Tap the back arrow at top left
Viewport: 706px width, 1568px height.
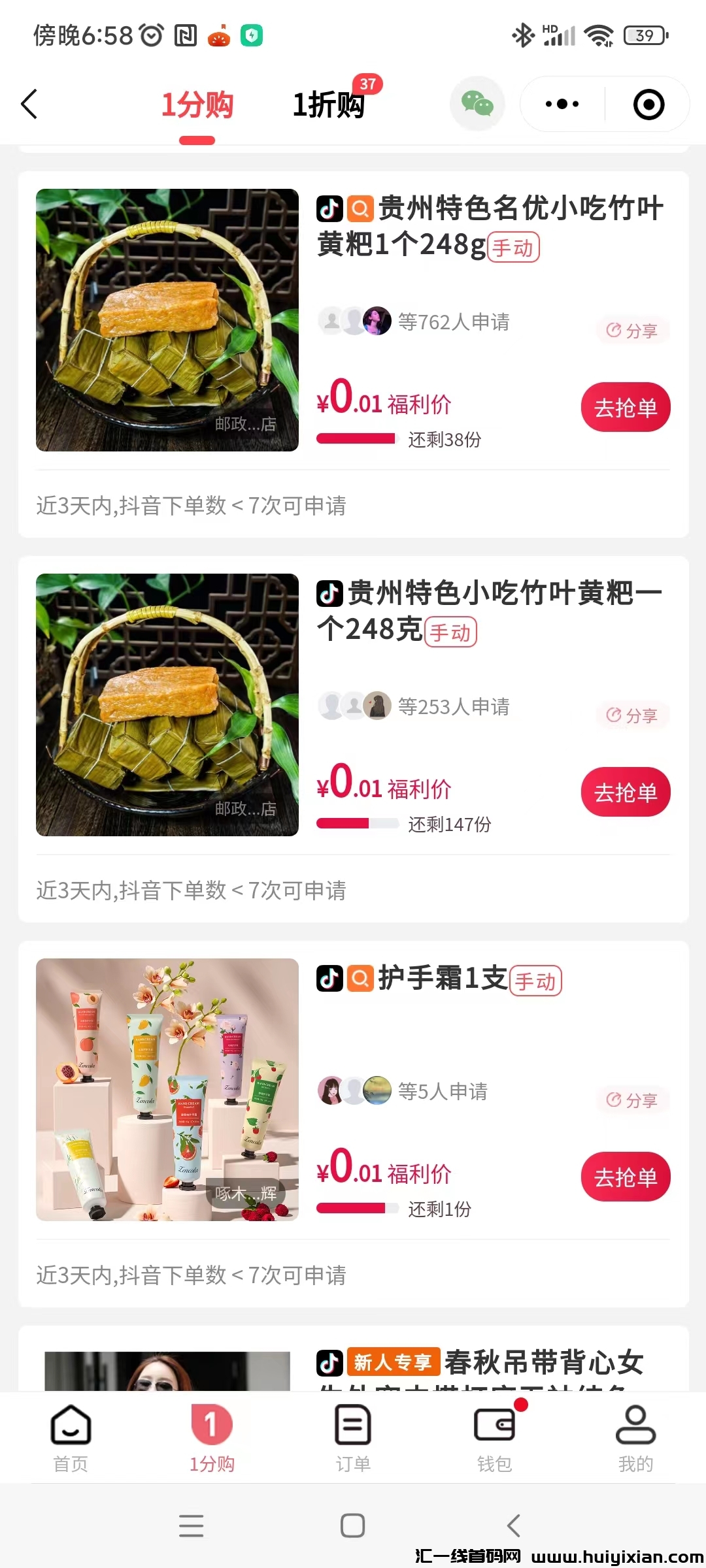(29, 104)
